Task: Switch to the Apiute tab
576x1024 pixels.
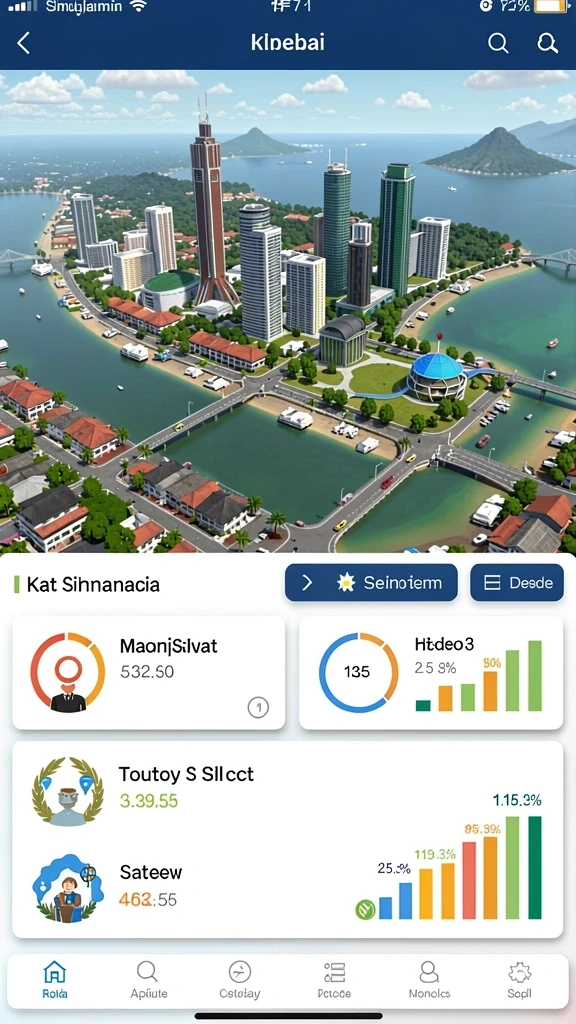Action: click(x=148, y=981)
